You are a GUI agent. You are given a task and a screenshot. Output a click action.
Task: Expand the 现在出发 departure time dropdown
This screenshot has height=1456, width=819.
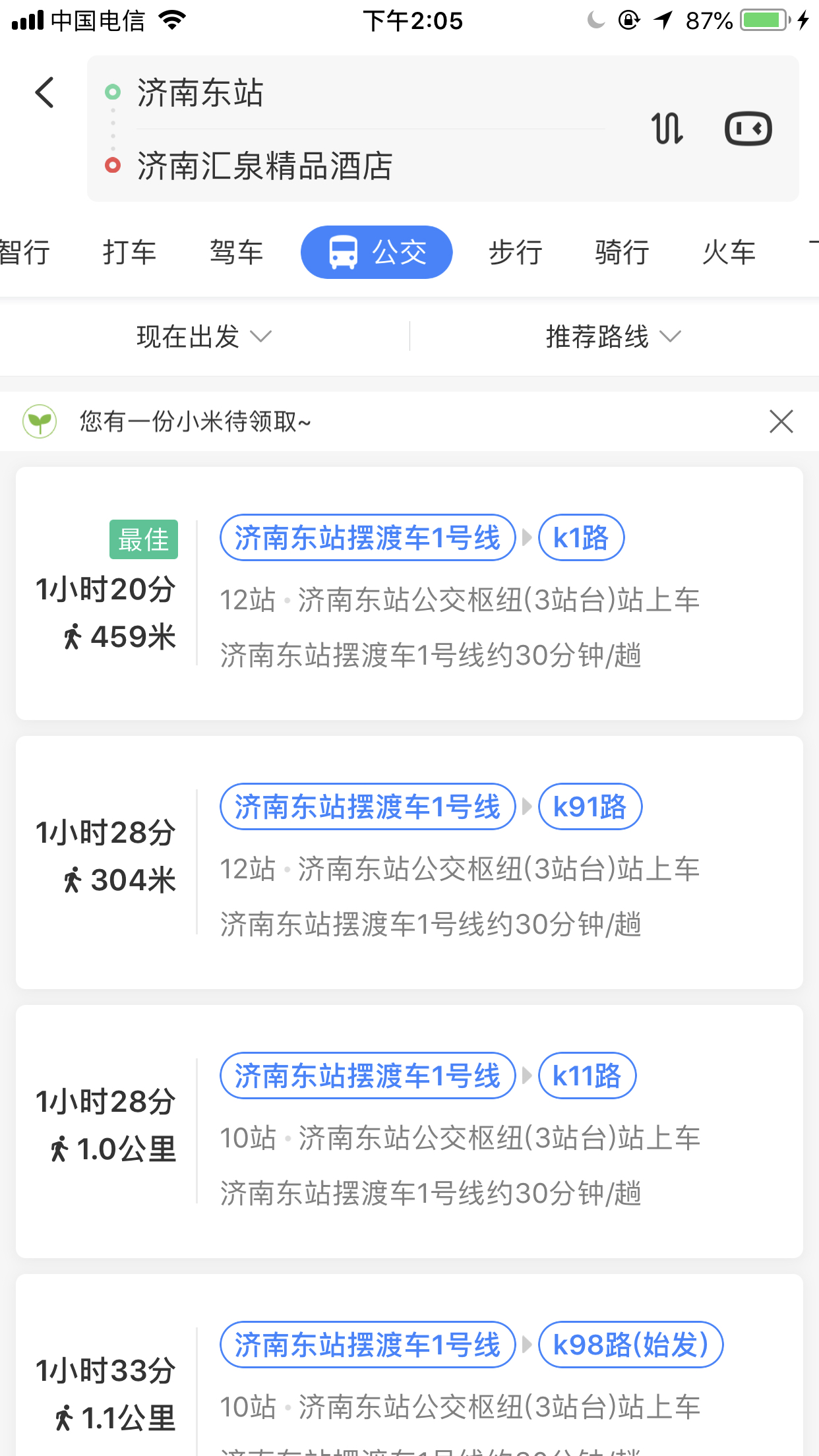click(x=204, y=337)
